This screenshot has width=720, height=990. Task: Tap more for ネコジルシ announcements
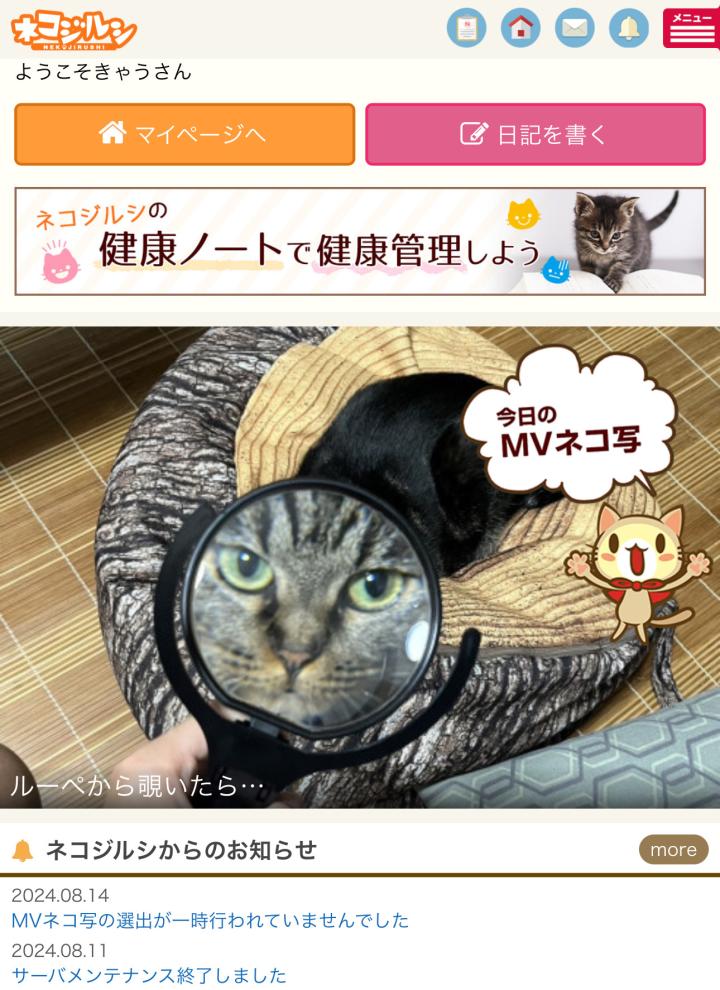(x=673, y=849)
